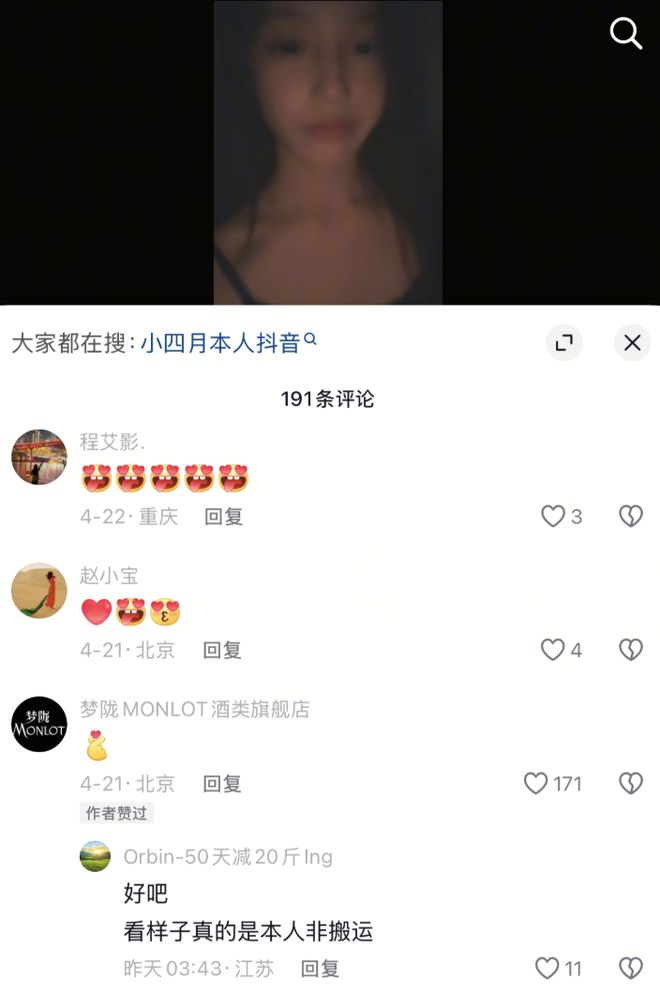
Task: Open 梦陇 MONLOT酒类旗舰店 profile avatar
Action: 39,724
